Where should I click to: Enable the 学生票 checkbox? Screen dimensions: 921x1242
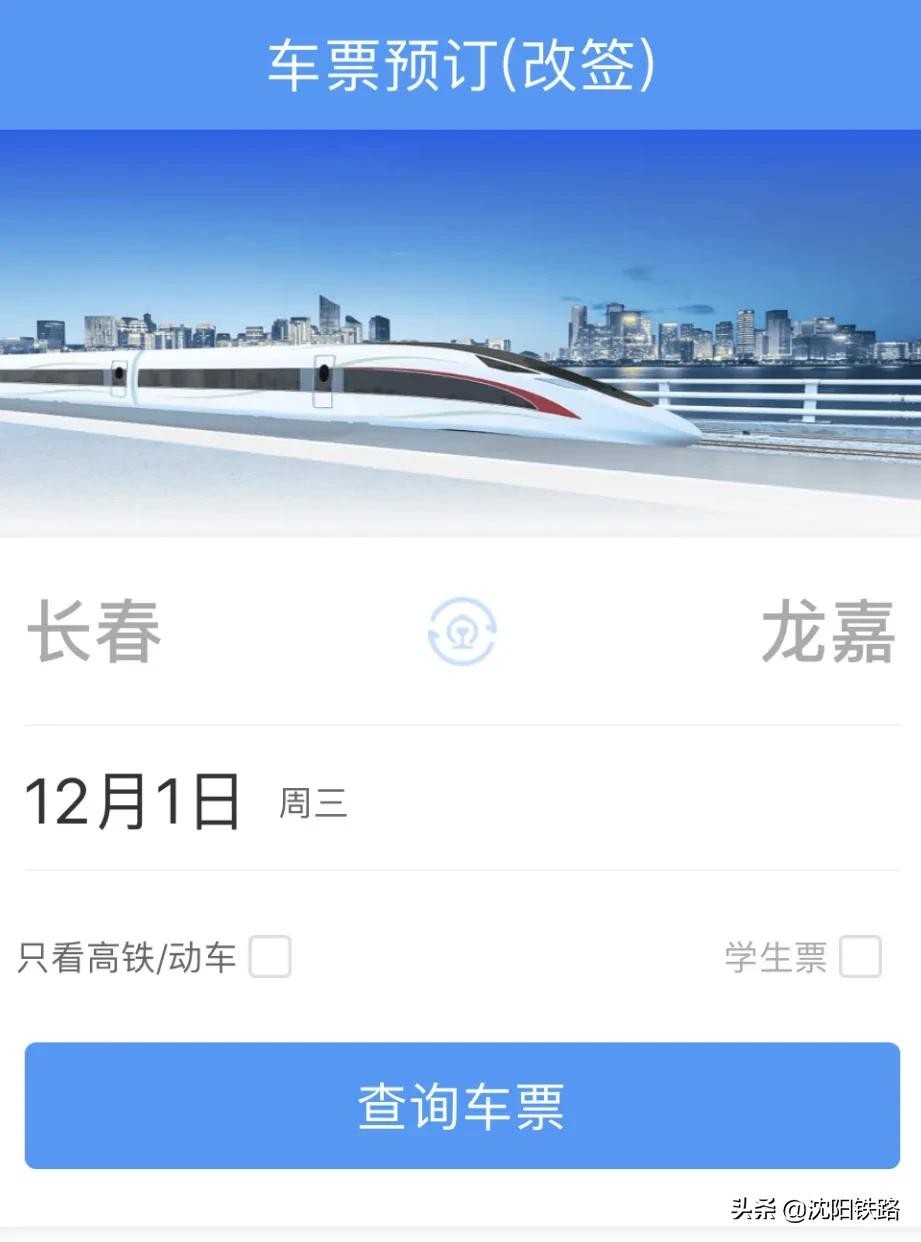(860, 957)
